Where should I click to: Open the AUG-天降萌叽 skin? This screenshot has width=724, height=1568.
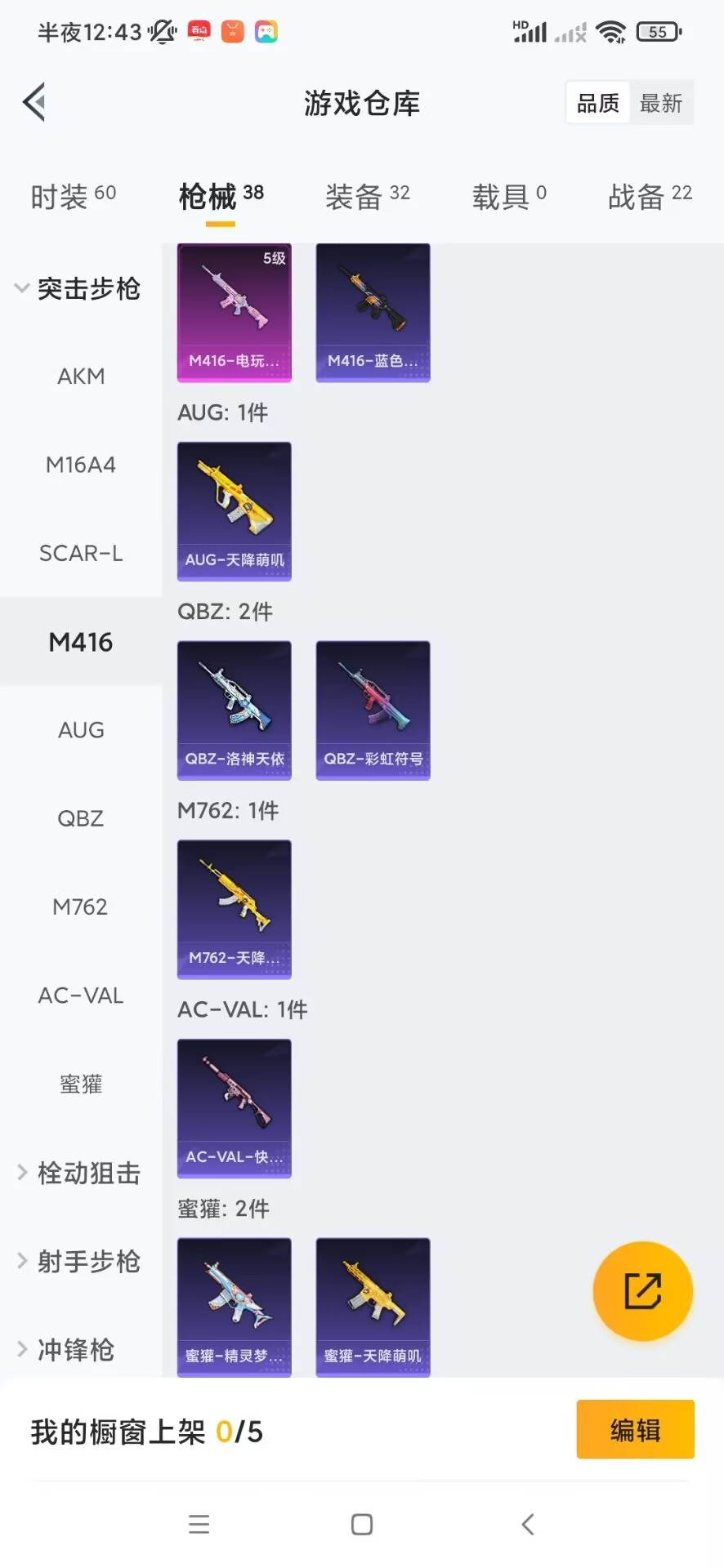click(x=235, y=511)
